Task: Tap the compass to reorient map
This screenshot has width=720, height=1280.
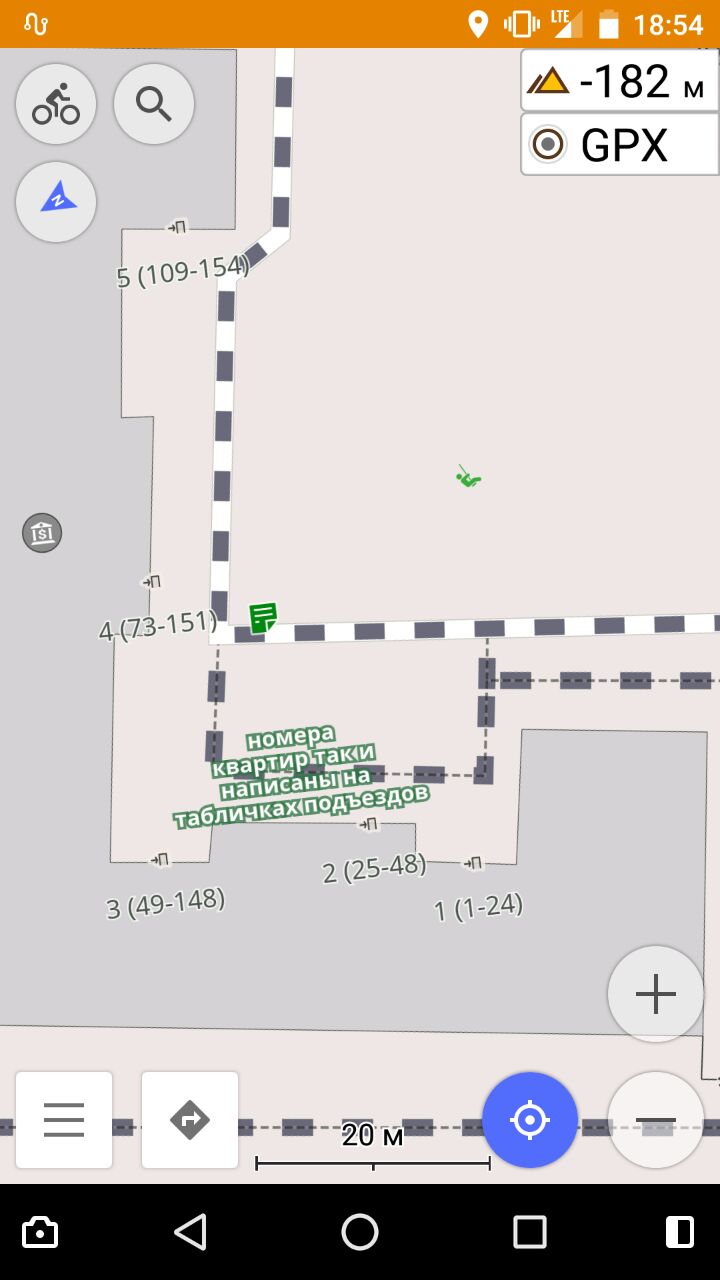Action: pyautogui.click(x=56, y=201)
